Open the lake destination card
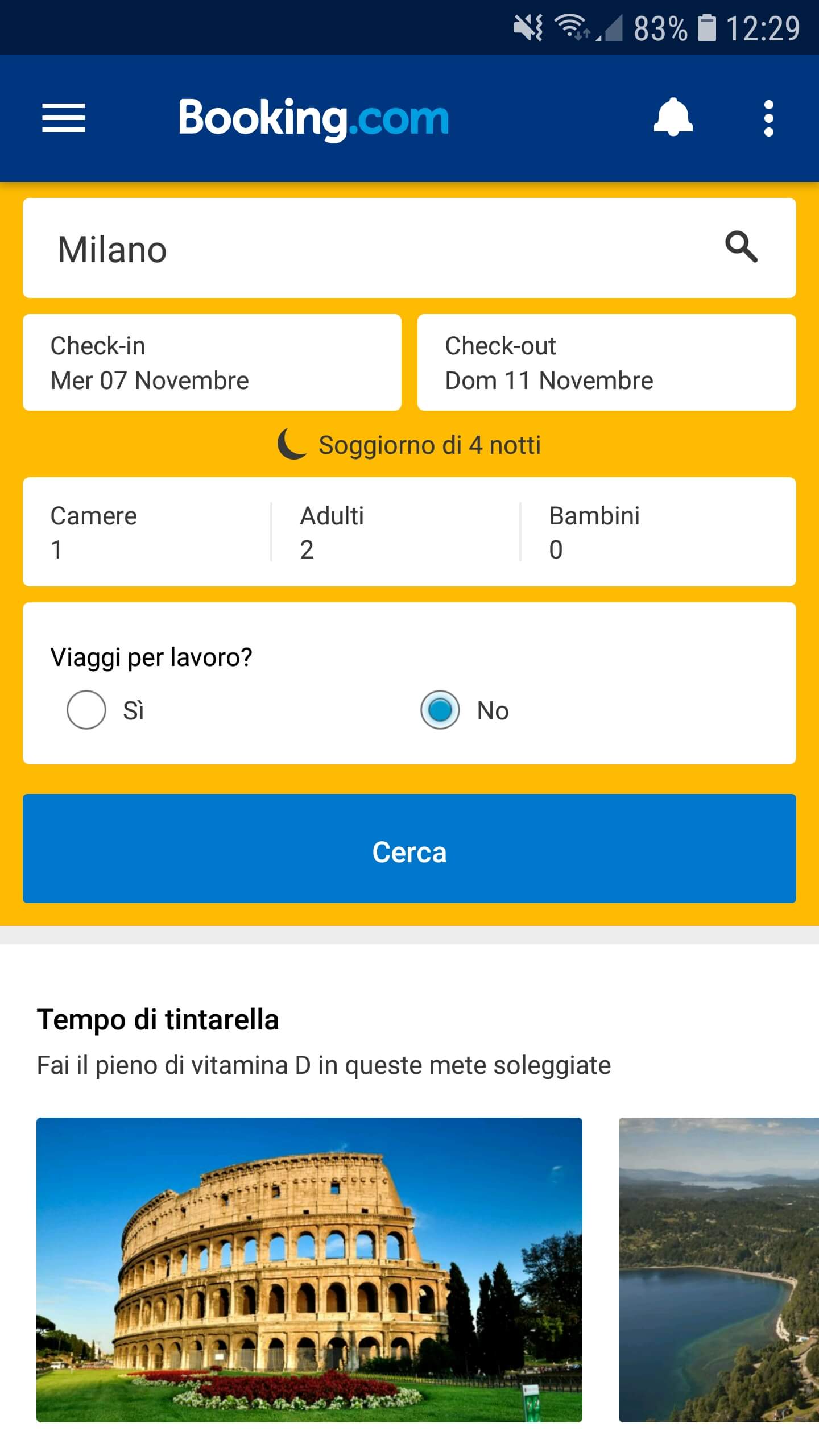Image resolution: width=819 pixels, height=1456 pixels. (719, 1269)
